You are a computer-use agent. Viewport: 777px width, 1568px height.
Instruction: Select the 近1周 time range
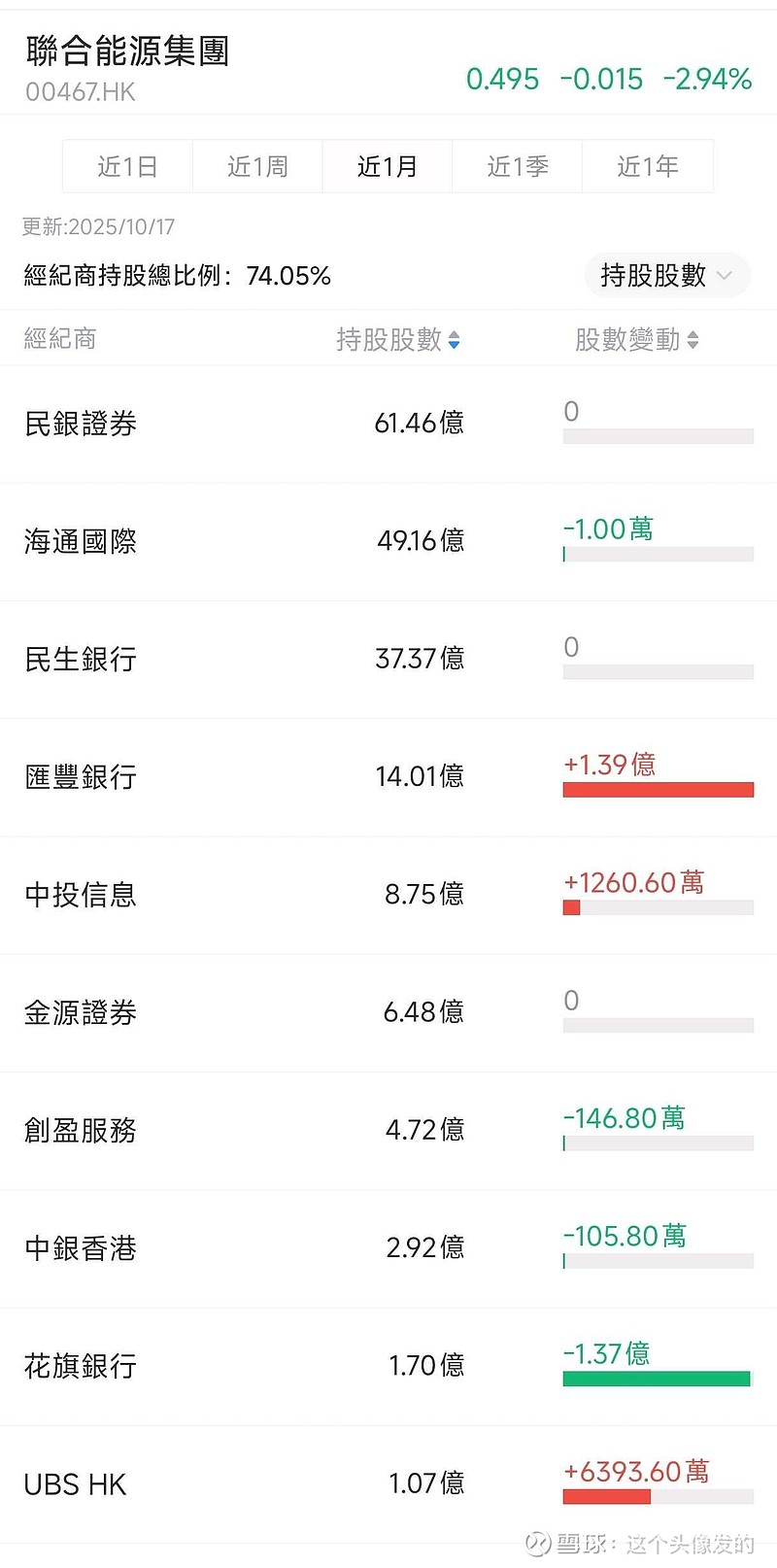tap(257, 166)
